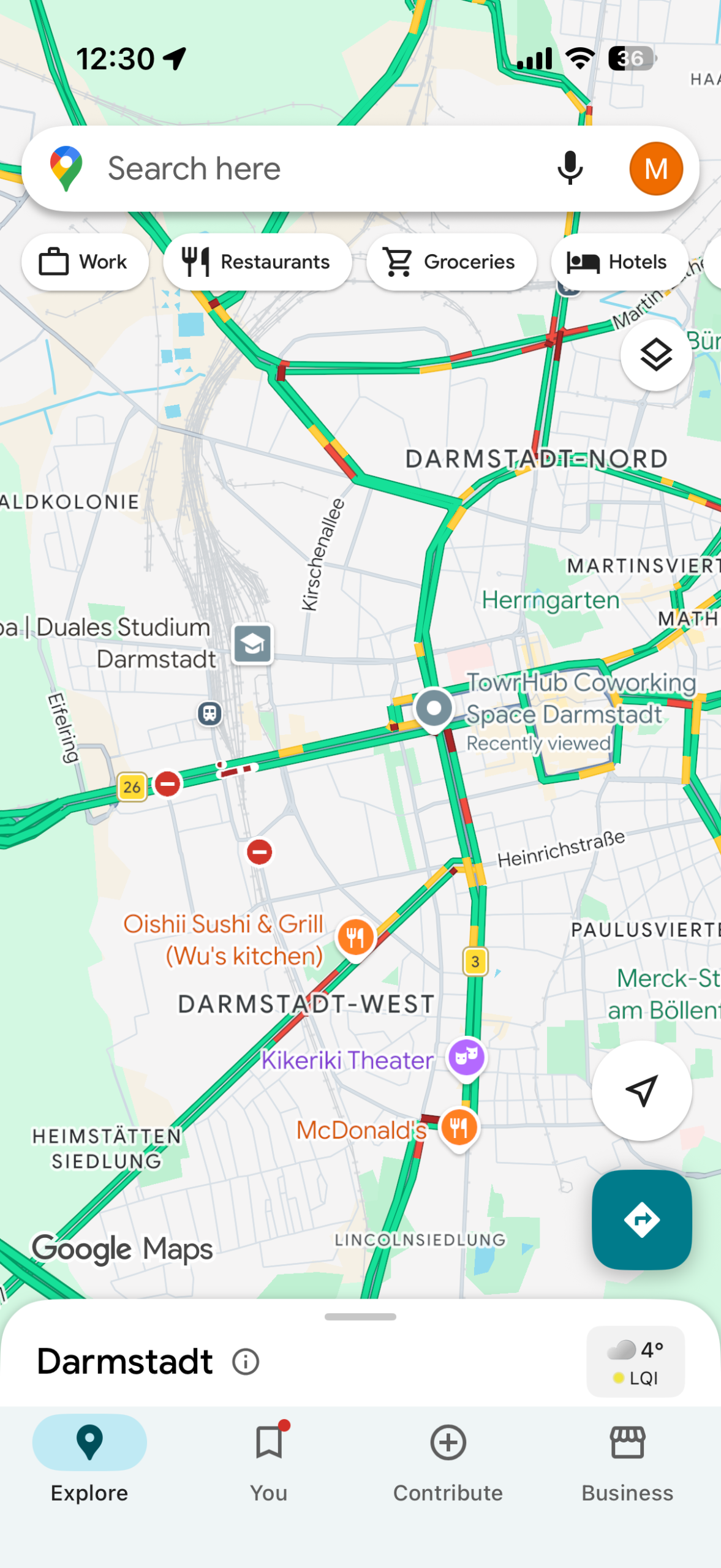View the weather and air quality widget

(635, 1362)
